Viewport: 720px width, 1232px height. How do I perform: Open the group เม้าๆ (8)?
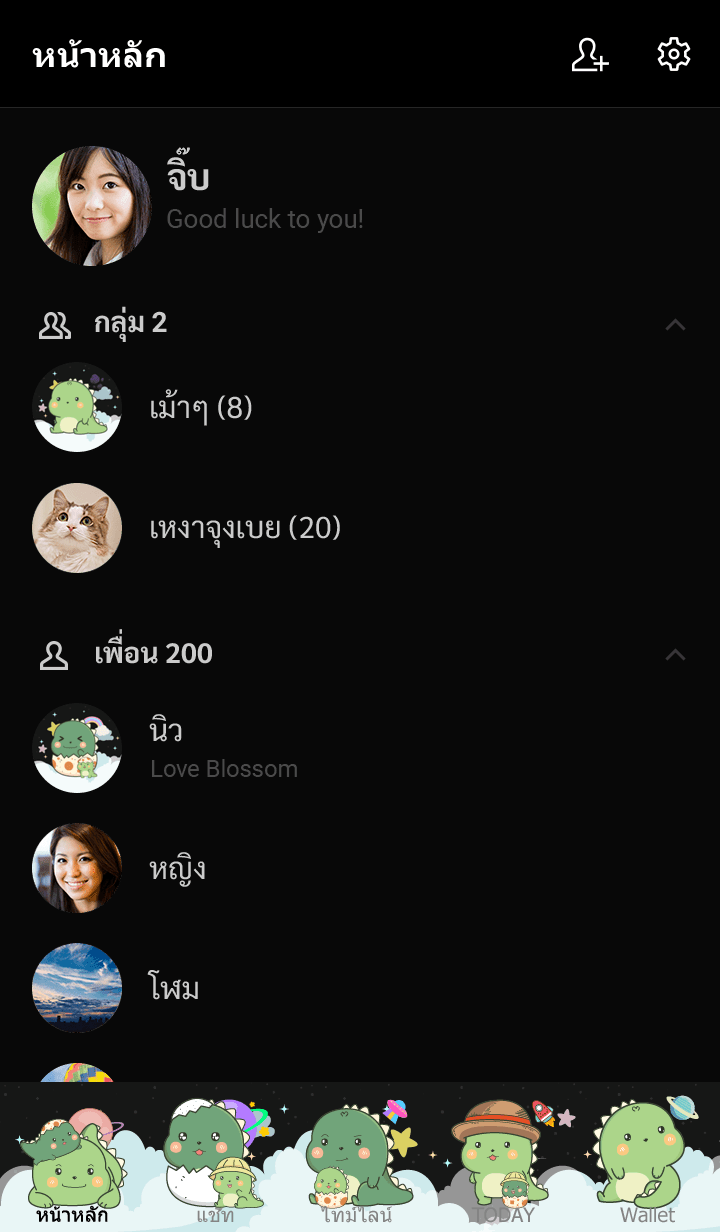point(200,408)
